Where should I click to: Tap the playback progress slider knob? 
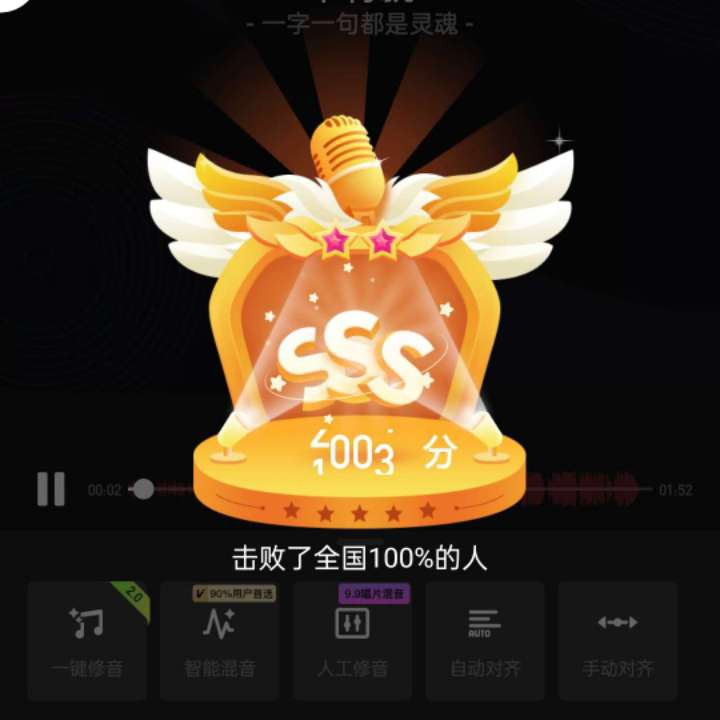click(144, 489)
